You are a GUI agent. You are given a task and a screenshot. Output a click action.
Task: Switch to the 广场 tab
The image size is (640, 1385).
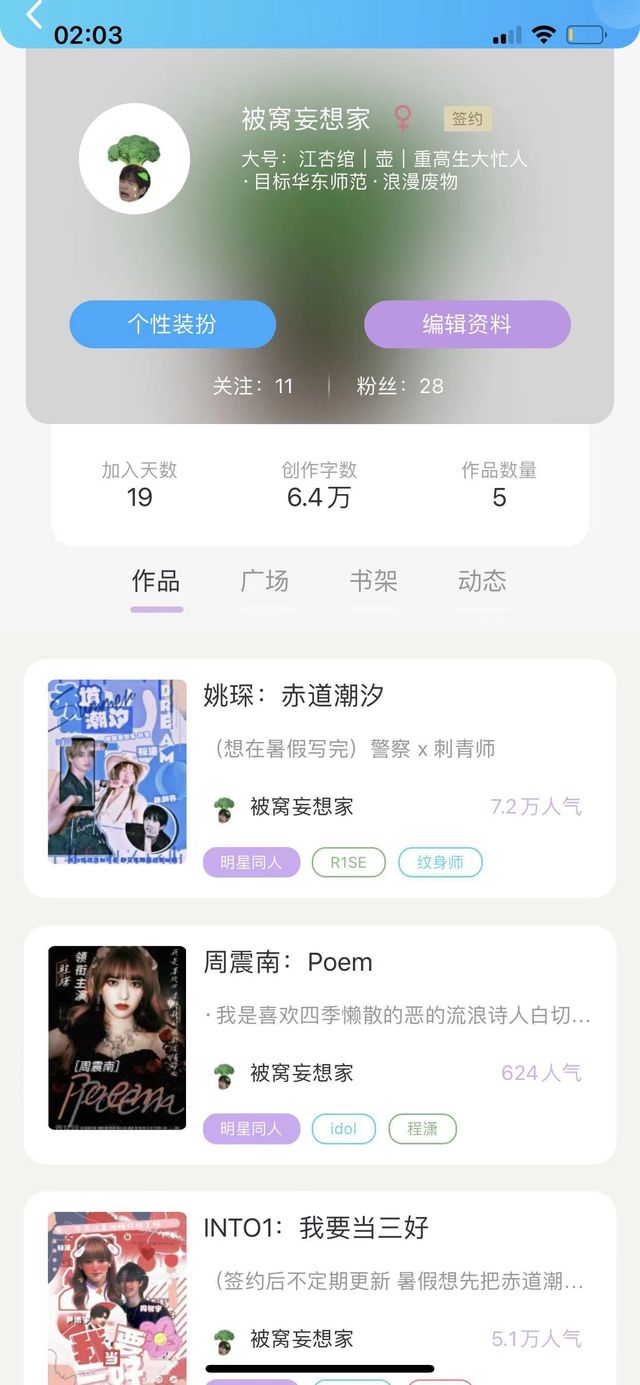pos(265,581)
